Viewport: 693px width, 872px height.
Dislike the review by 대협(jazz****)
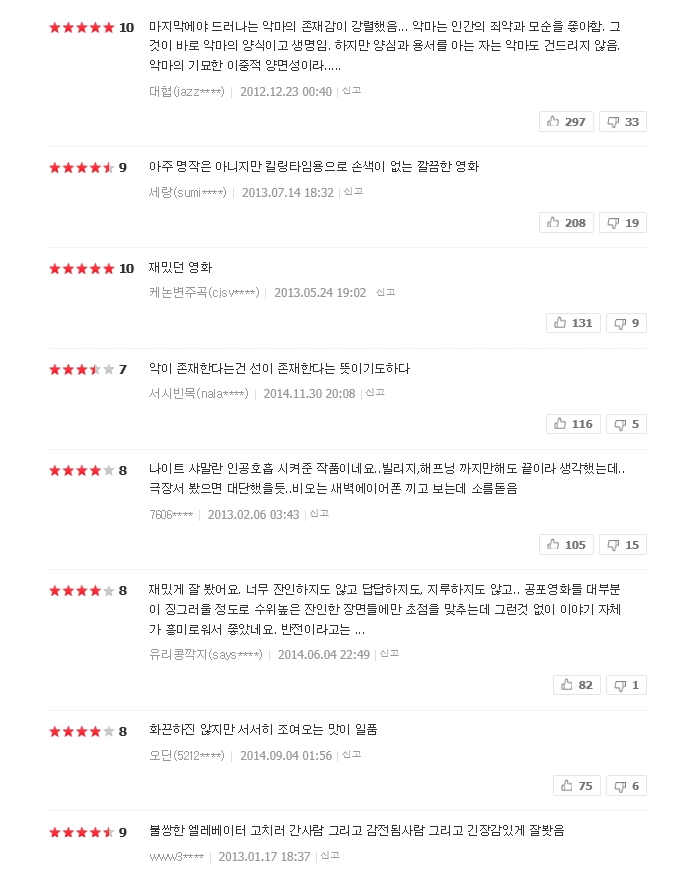tap(622, 121)
